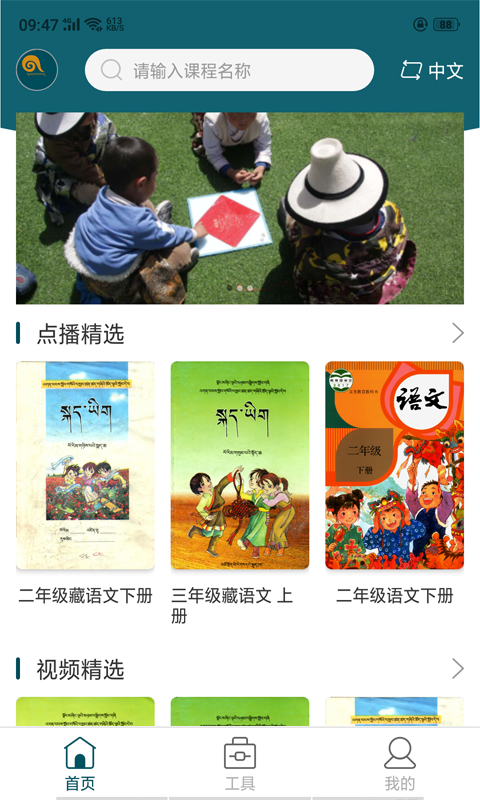
Task: Switch to the 我的 tab
Action: pos(399,764)
